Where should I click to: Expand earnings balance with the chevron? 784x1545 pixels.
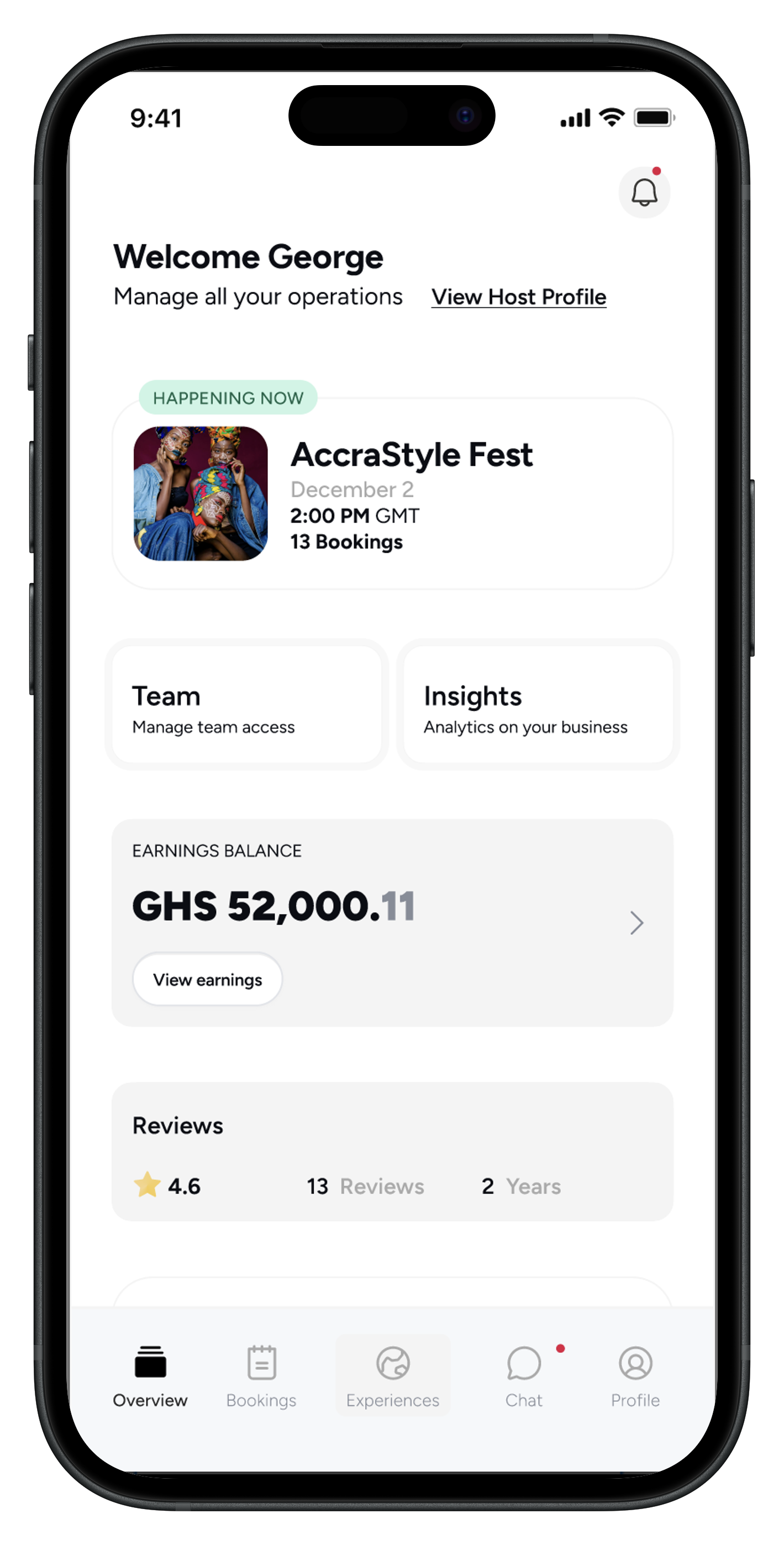636,922
